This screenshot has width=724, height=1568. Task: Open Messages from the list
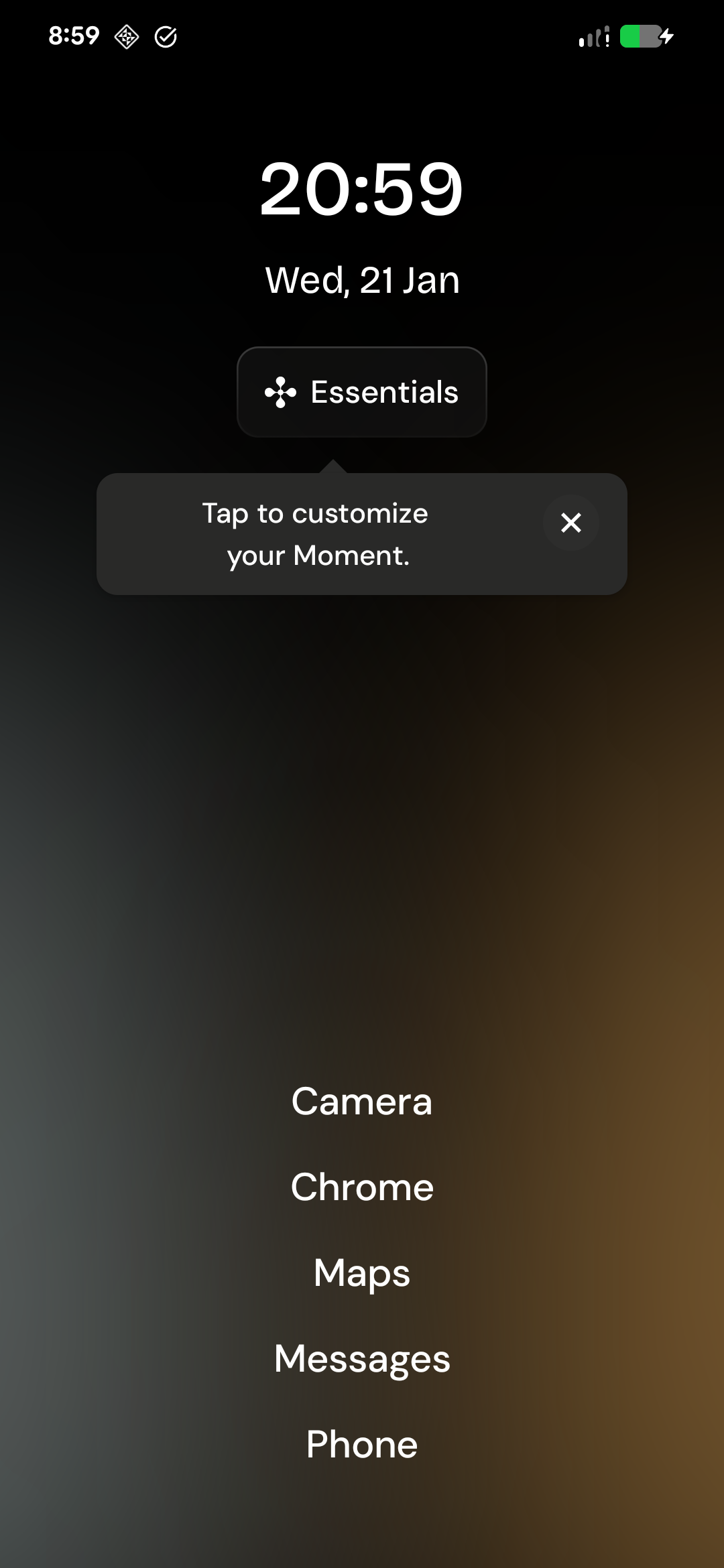[x=362, y=1359]
